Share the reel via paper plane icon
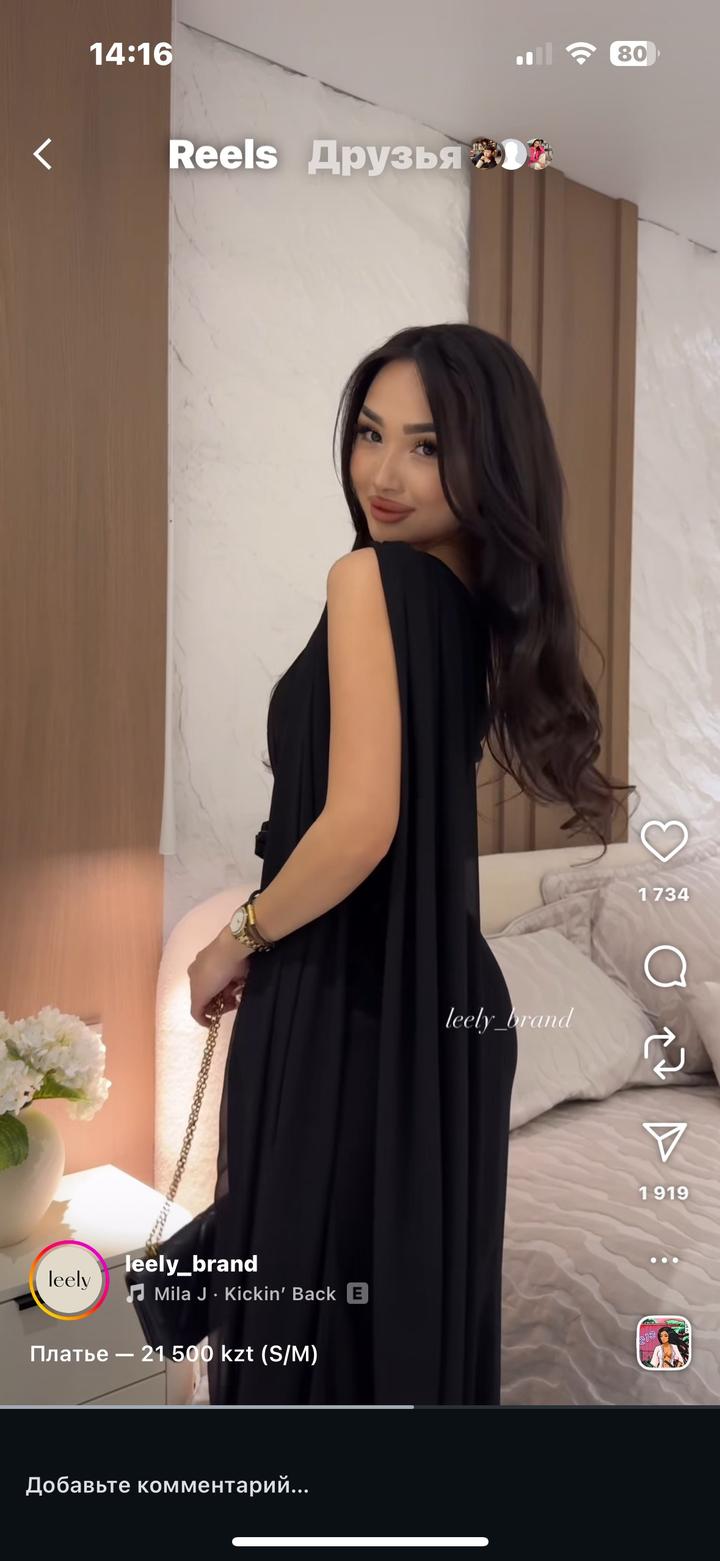This screenshot has width=720, height=1561. (x=664, y=1142)
